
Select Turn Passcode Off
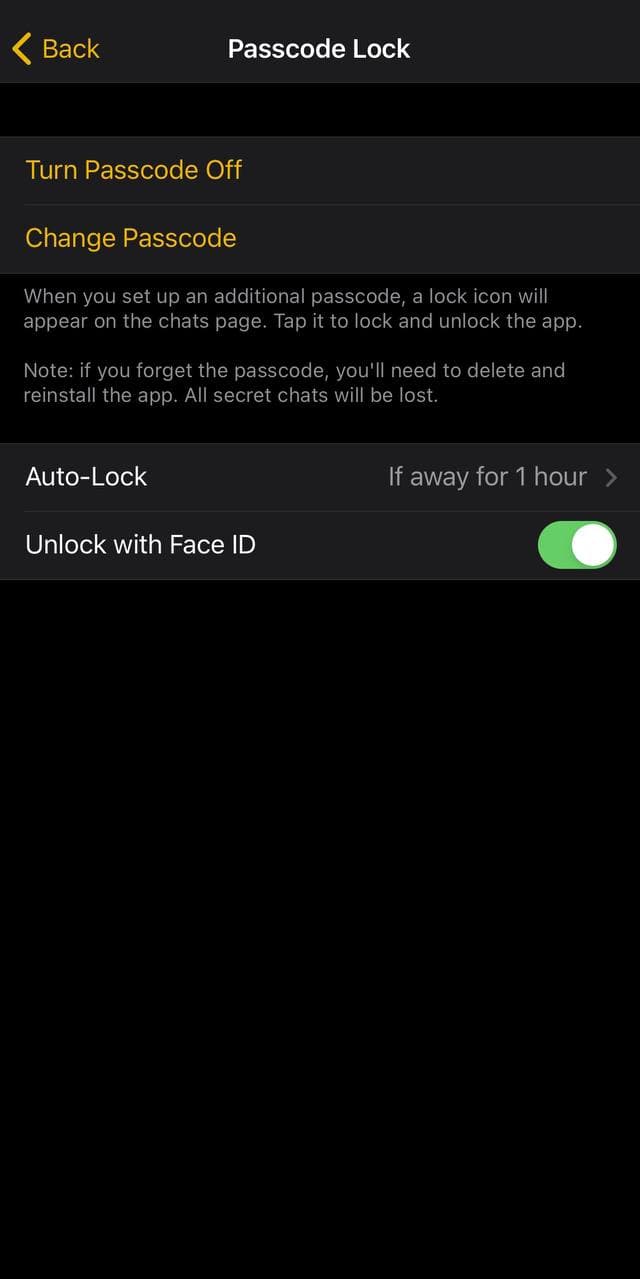coord(134,170)
